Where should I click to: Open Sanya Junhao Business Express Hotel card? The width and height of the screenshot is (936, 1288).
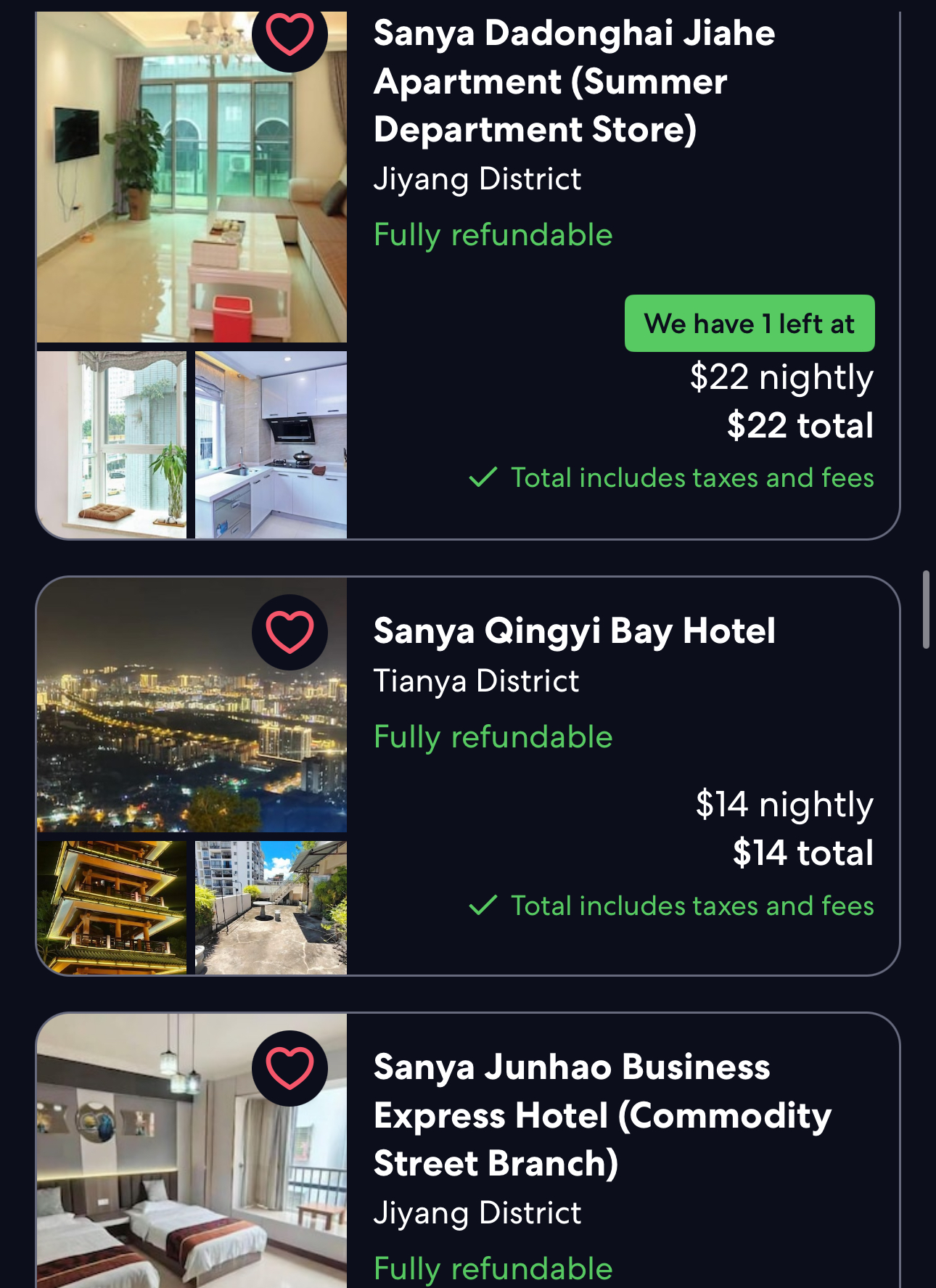(x=602, y=1115)
